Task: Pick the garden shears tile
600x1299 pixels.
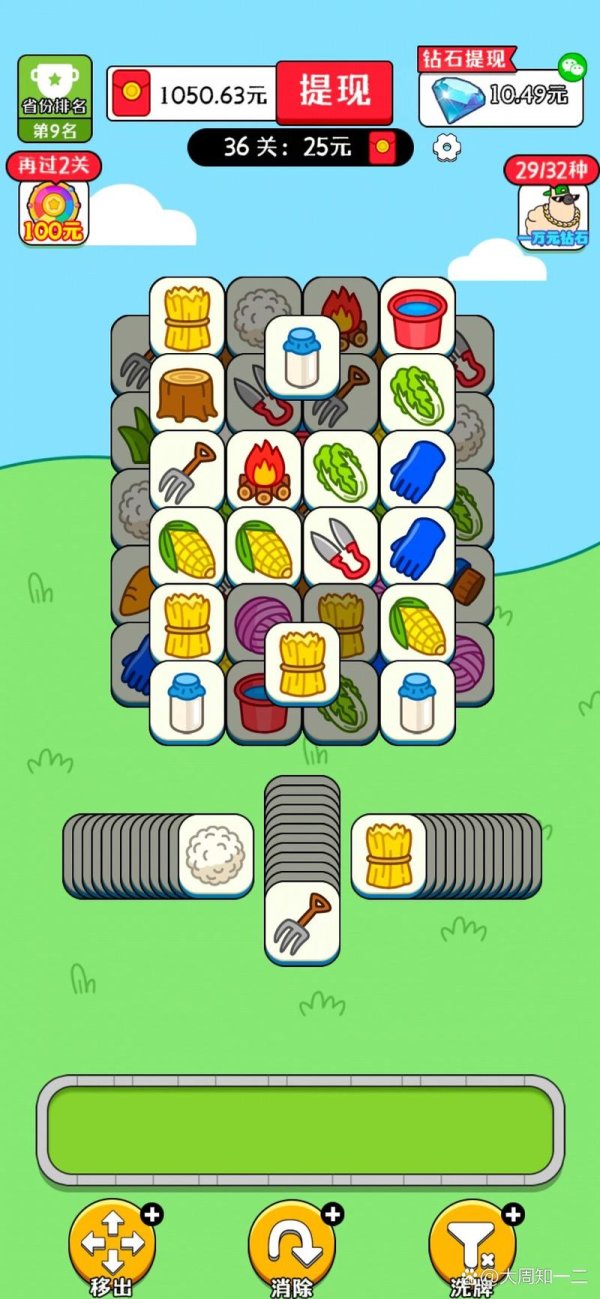Action: tap(341, 546)
